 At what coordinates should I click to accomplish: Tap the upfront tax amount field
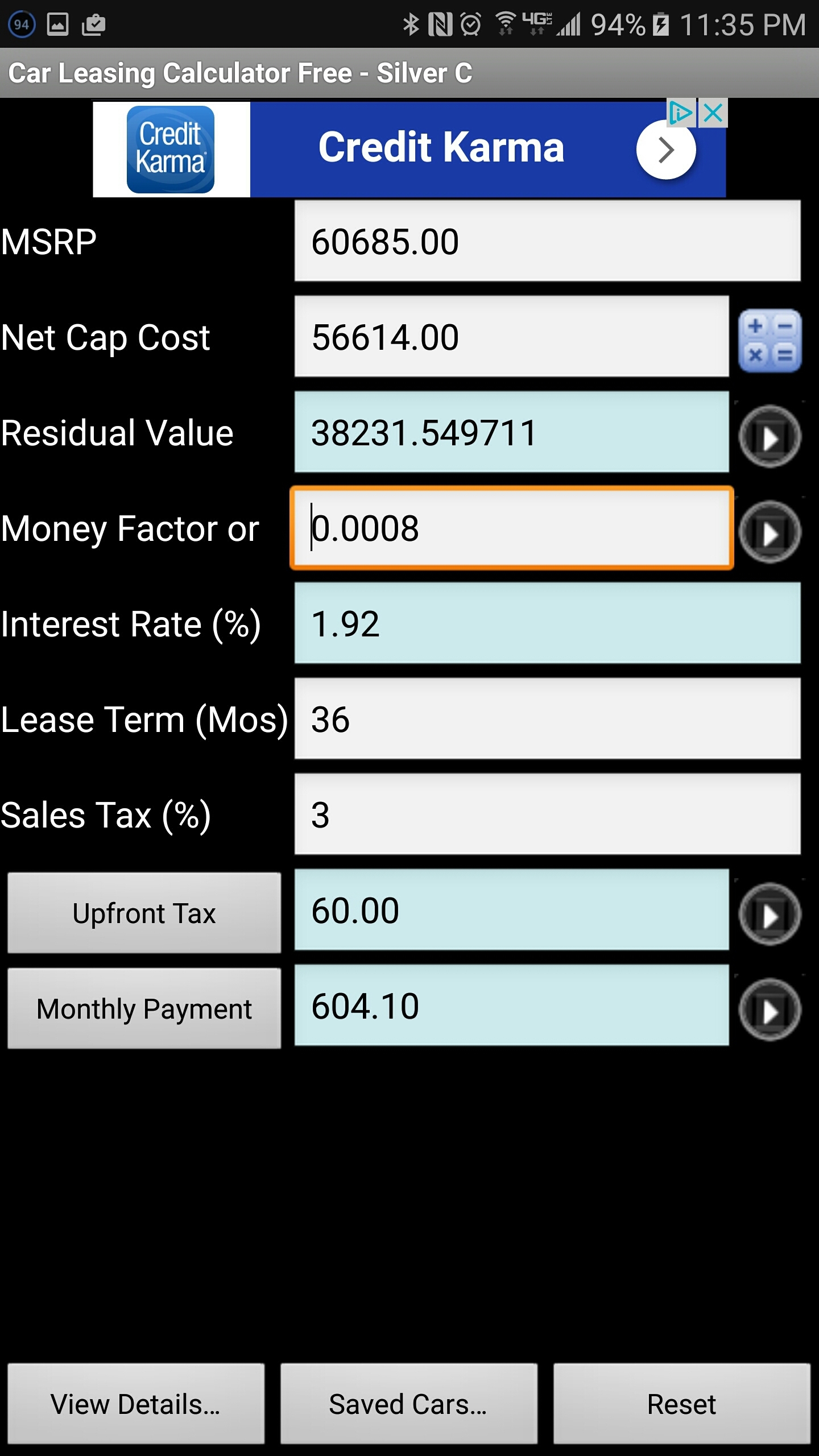(511, 909)
